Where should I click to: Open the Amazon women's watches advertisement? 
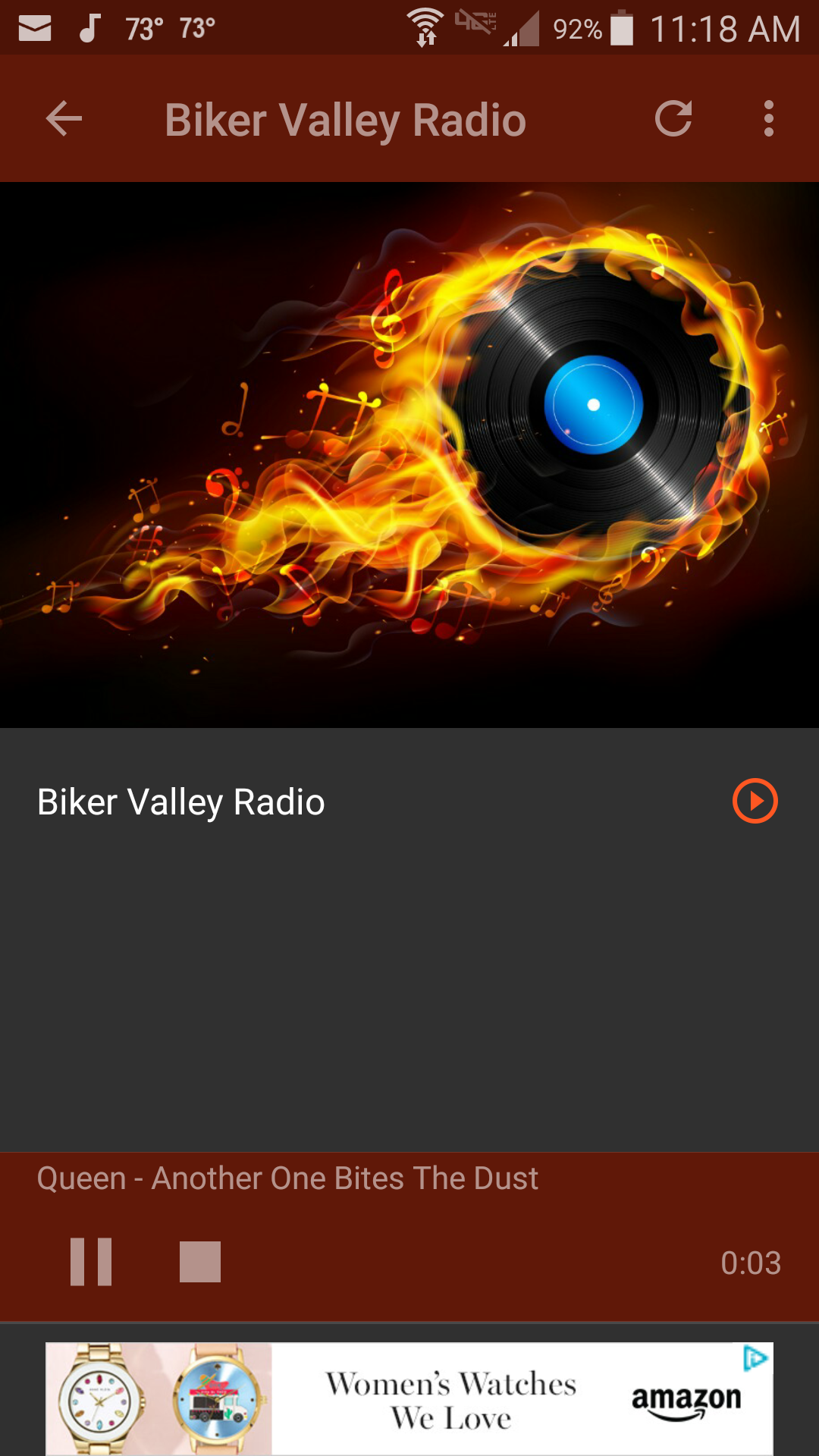pos(409,1399)
